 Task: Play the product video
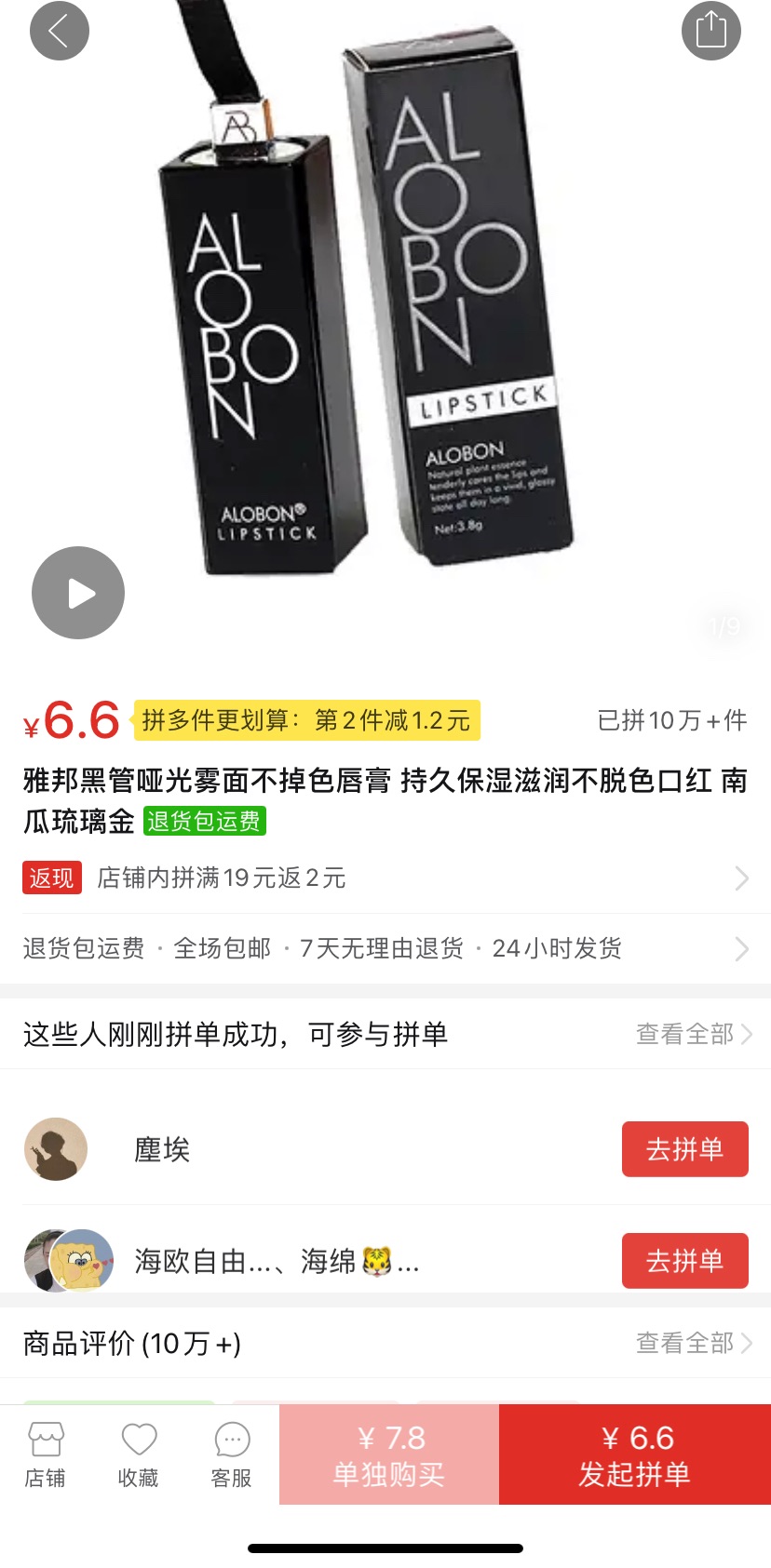pos(78,593)
